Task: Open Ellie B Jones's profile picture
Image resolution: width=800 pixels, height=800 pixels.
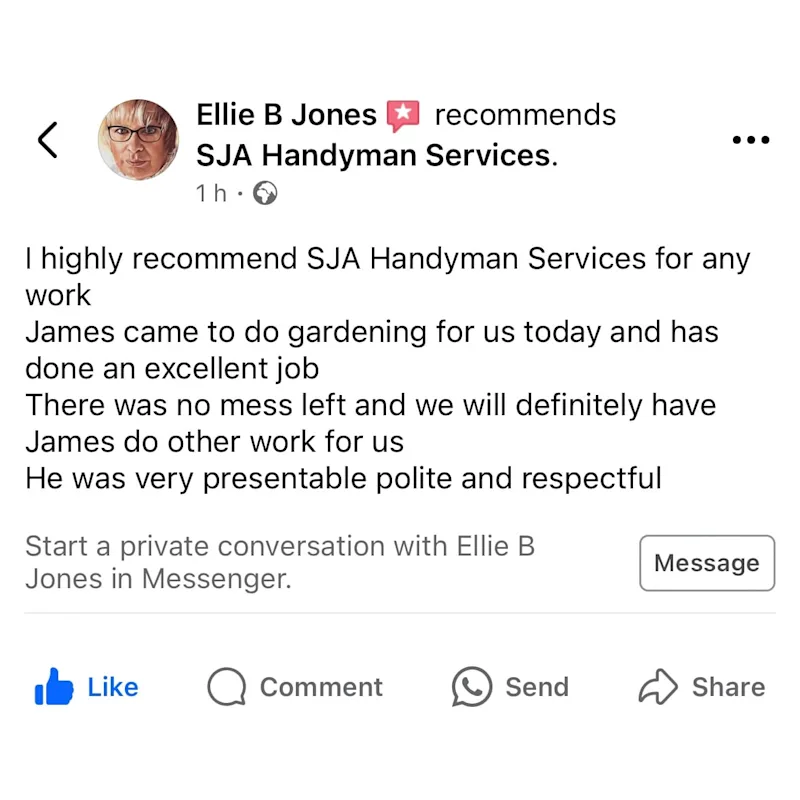Action: point(138,140)
